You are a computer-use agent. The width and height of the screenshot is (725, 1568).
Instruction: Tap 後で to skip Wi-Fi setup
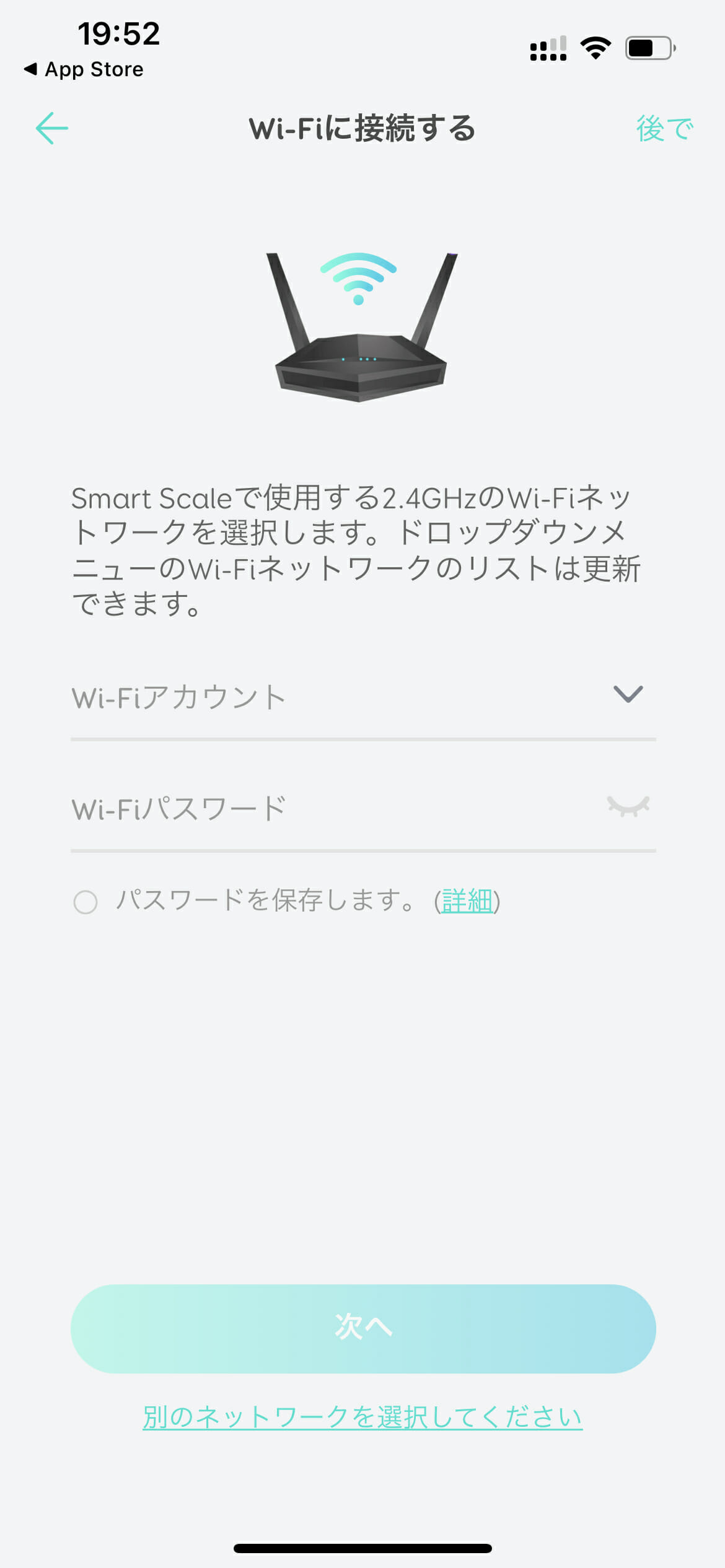tap(665, 129)
